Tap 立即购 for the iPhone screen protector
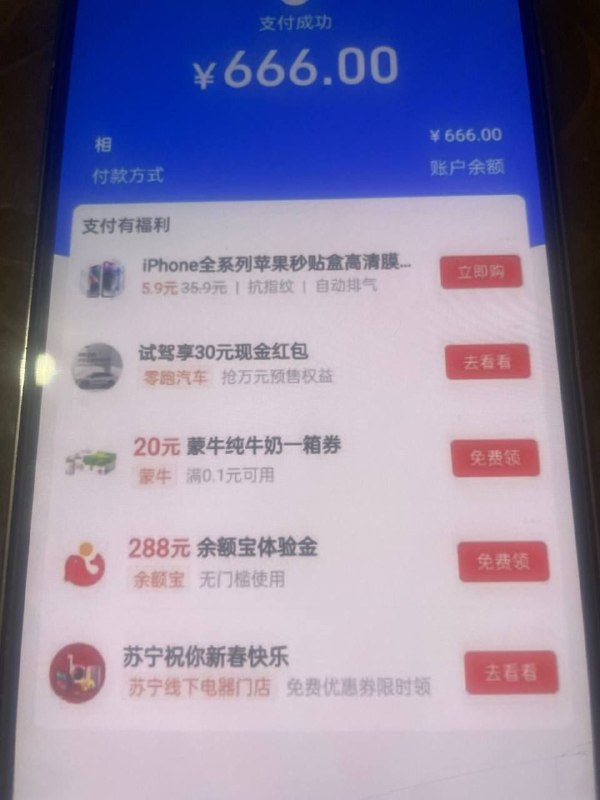This screenshot has height=800, width=600. click(481, 272)
